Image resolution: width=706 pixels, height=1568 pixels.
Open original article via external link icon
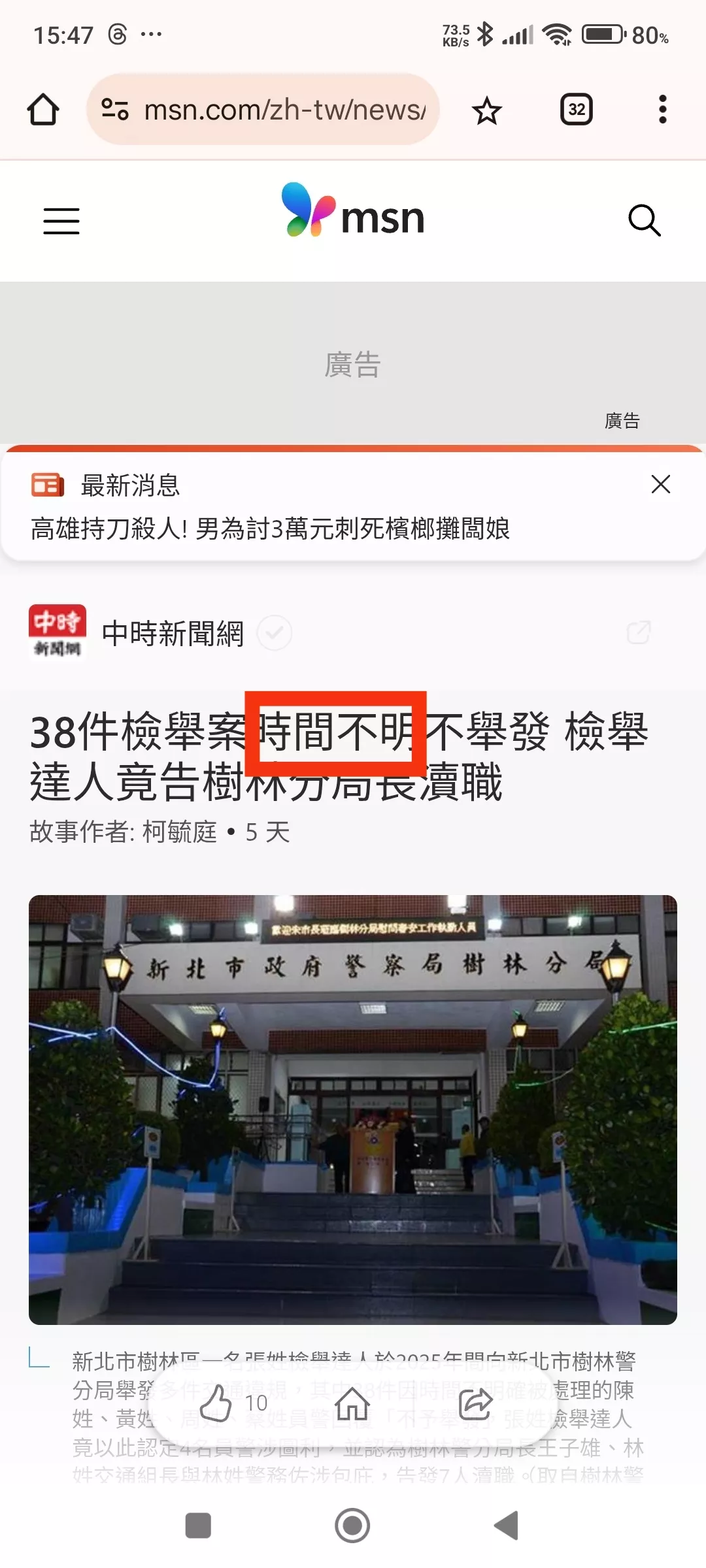(639, 632)
